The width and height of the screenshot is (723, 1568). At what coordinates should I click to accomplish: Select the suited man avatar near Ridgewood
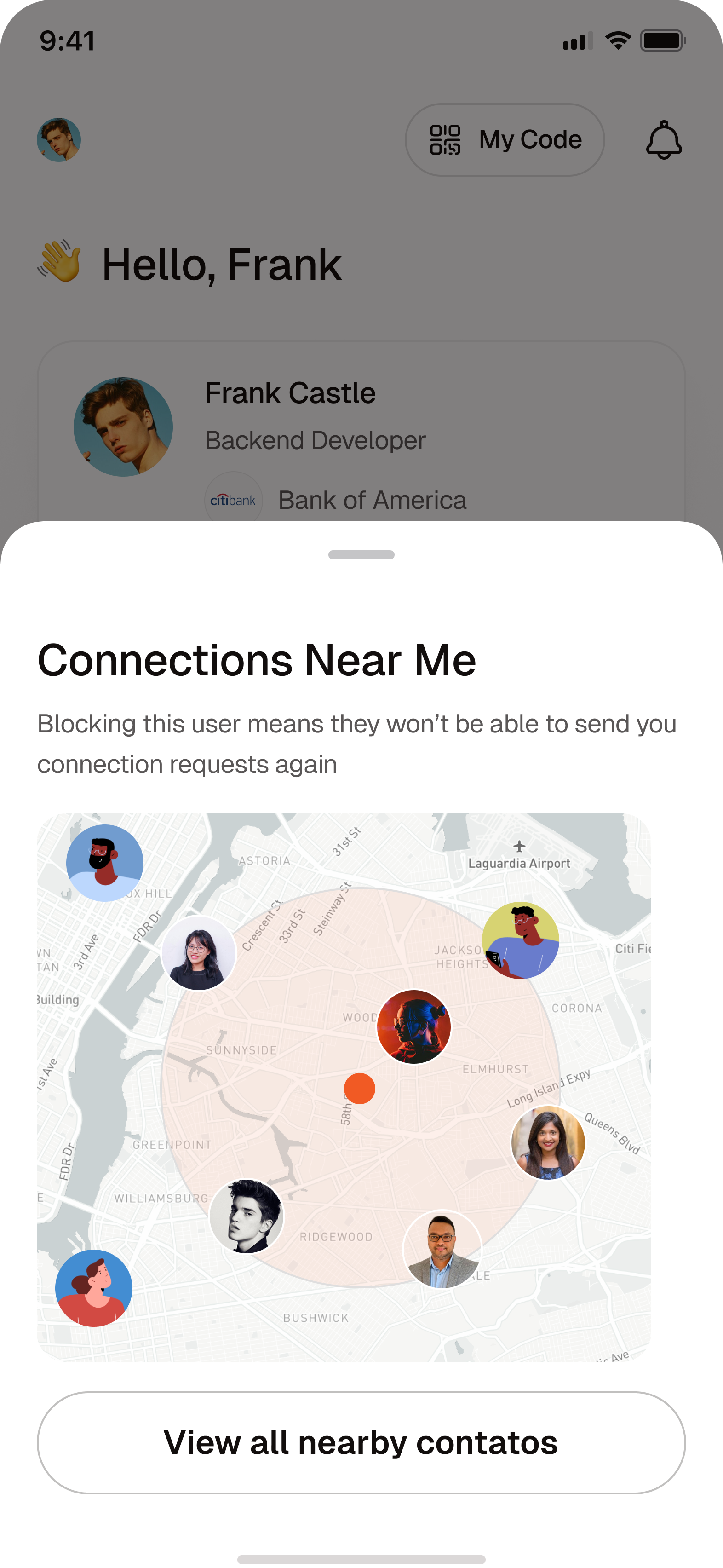442,1249
